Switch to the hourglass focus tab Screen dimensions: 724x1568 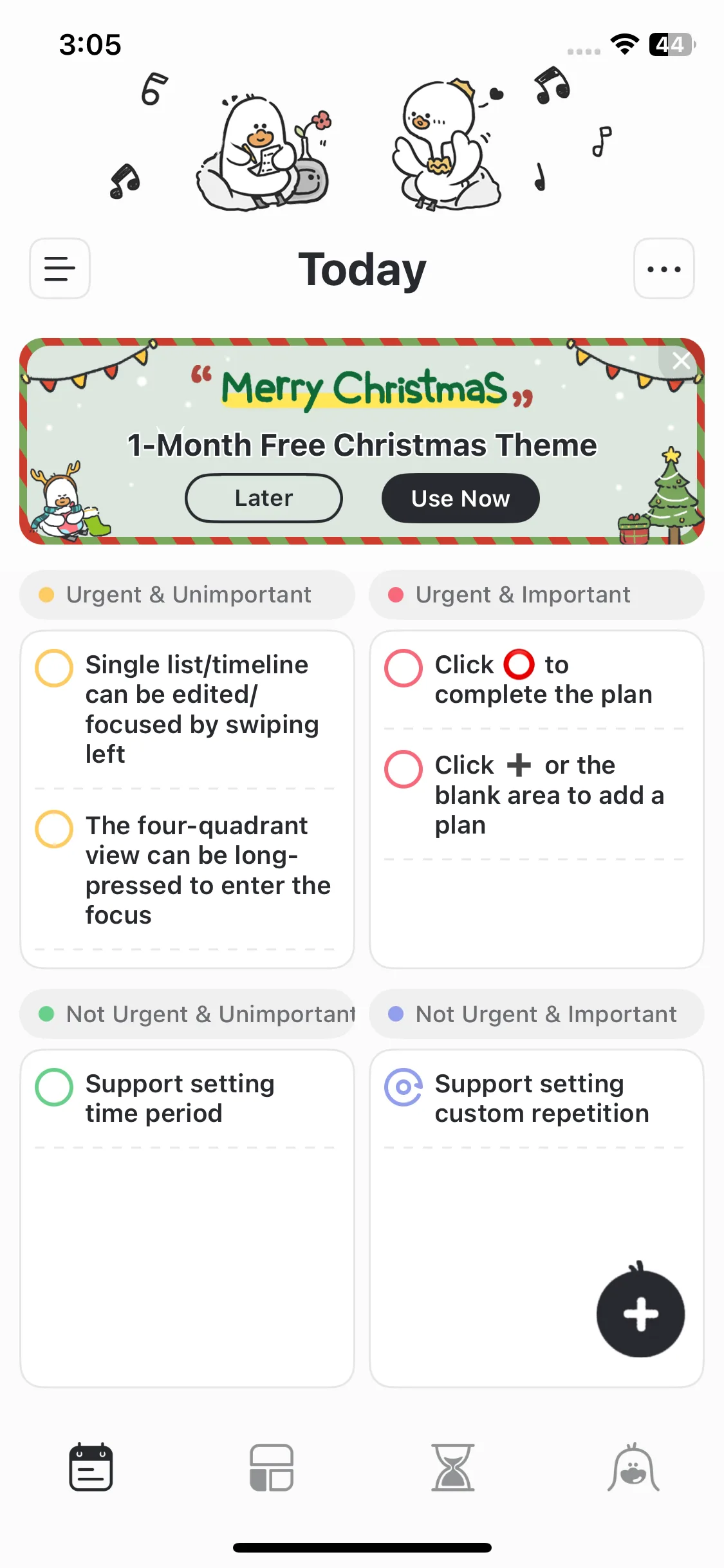pos(453,1468)
